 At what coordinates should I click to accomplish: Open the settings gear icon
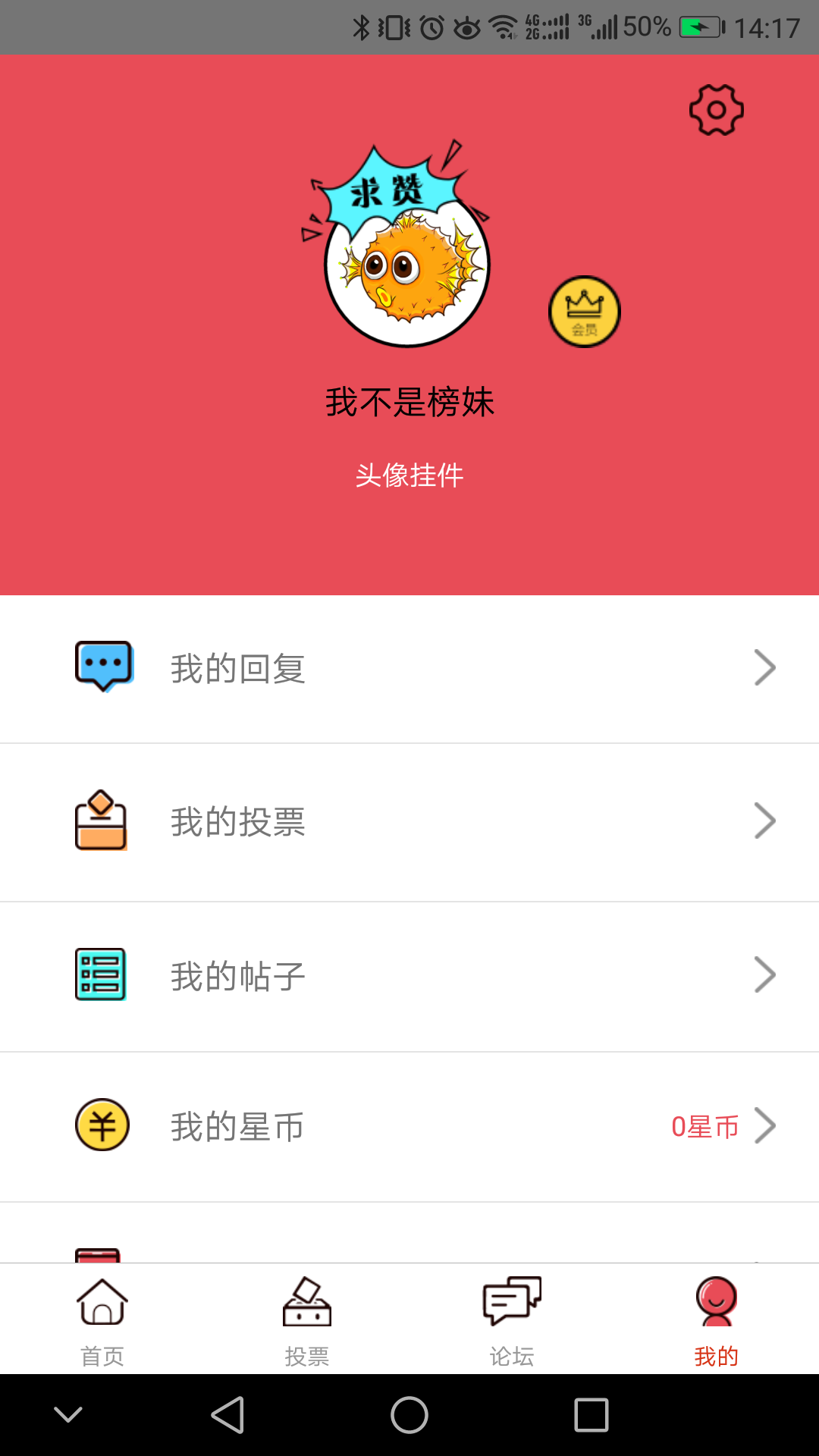[x=716, y=111]
